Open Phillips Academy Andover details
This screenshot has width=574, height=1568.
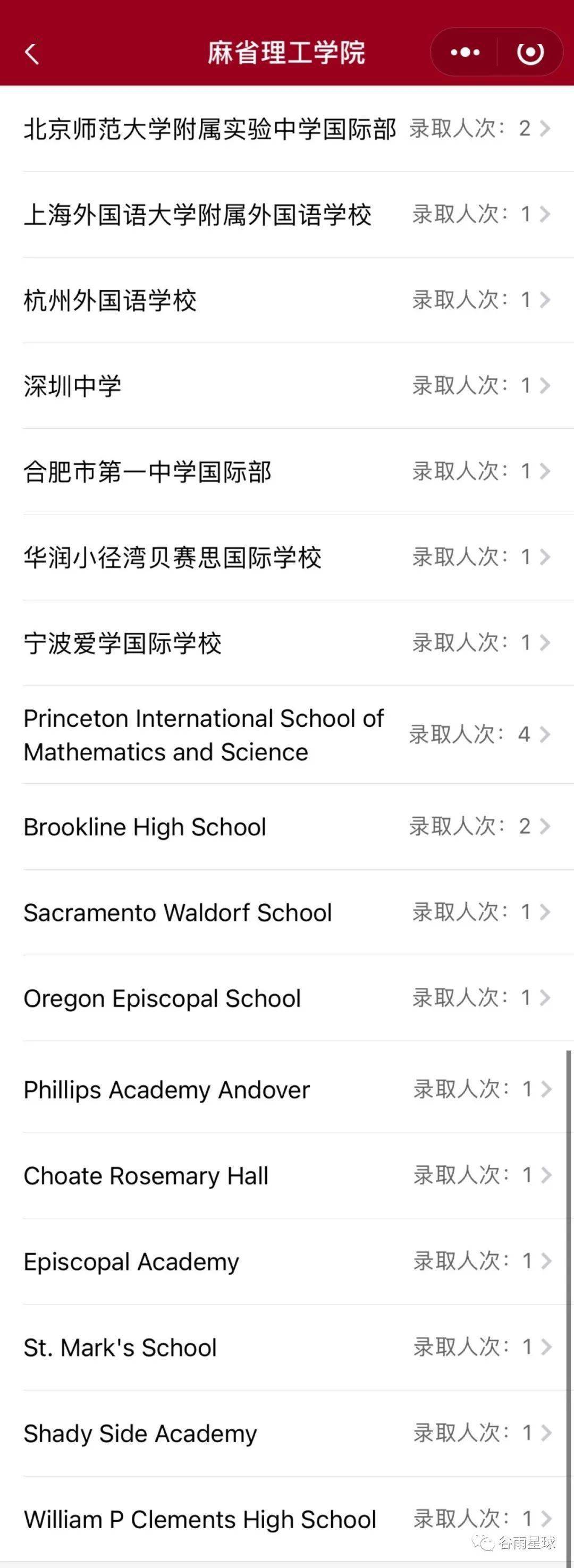286,1090
